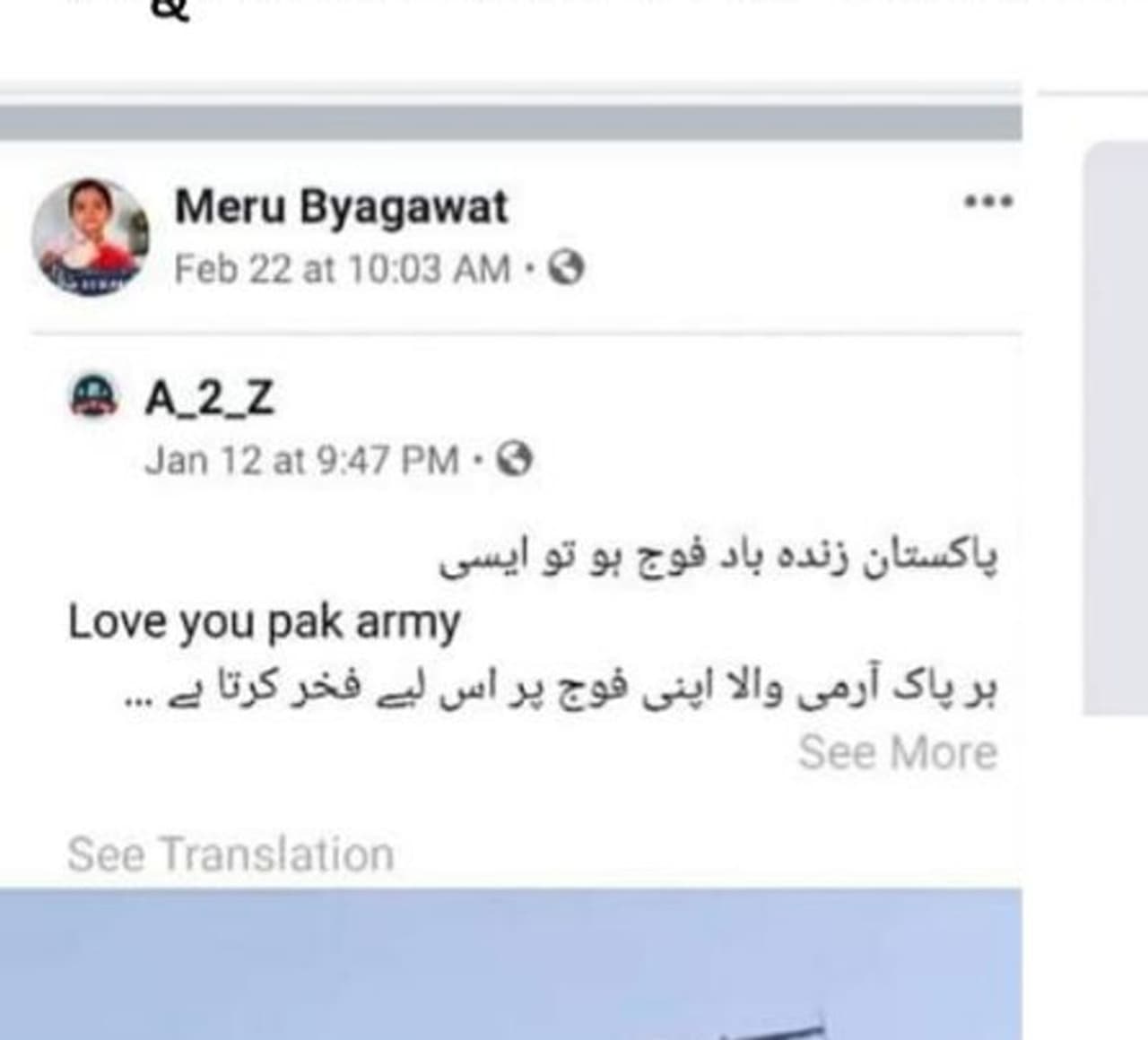Open Meru Byagawat's profile name
This screenshot has height=1040, width=1148.
pyautogui.click(x=341, y=207)
